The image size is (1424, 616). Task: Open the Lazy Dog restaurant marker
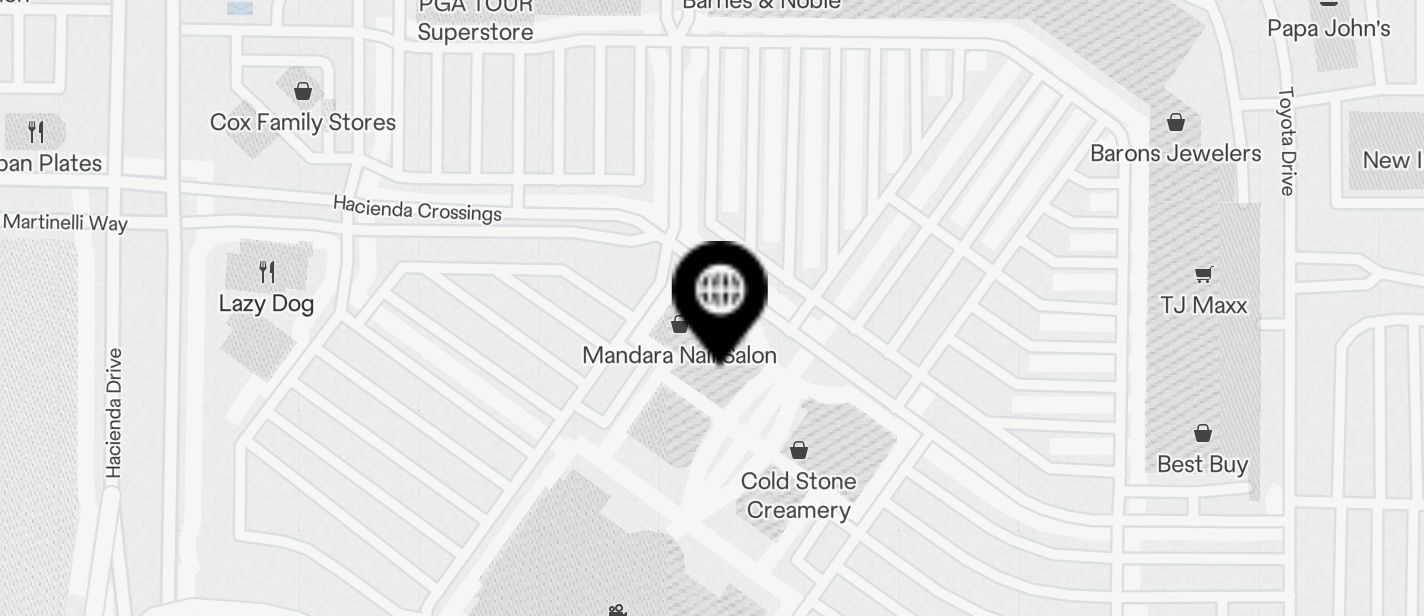point(267,272)
